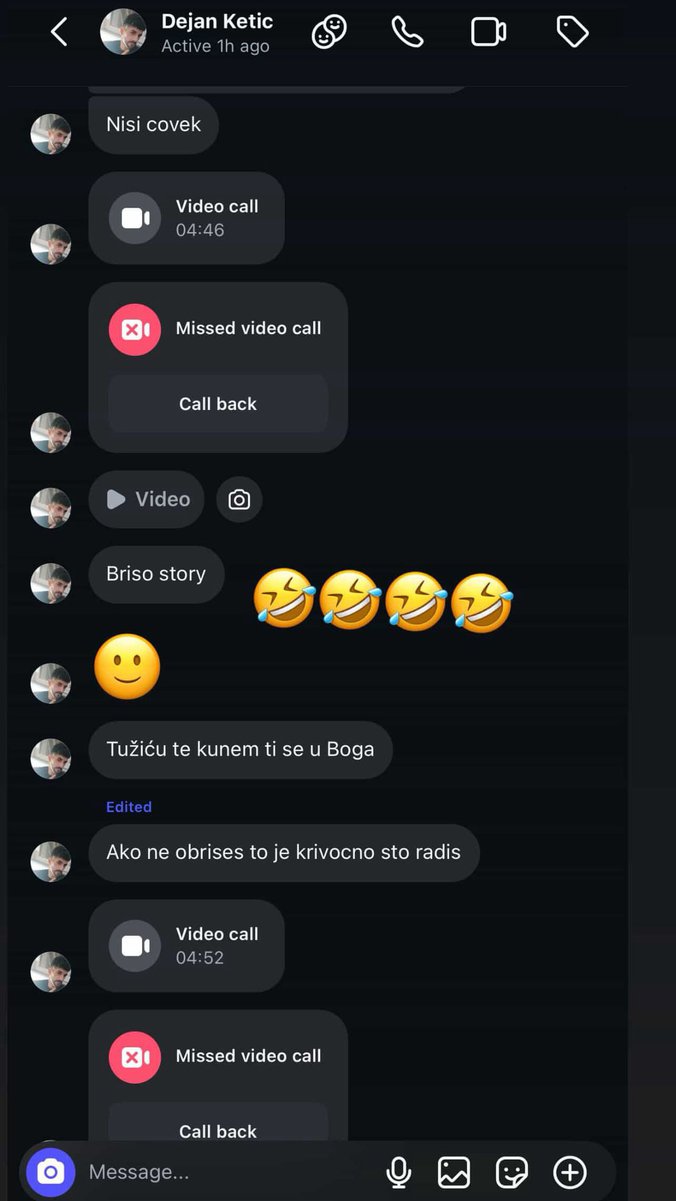Open the camera reply icon beside Video

coord(239,499)
